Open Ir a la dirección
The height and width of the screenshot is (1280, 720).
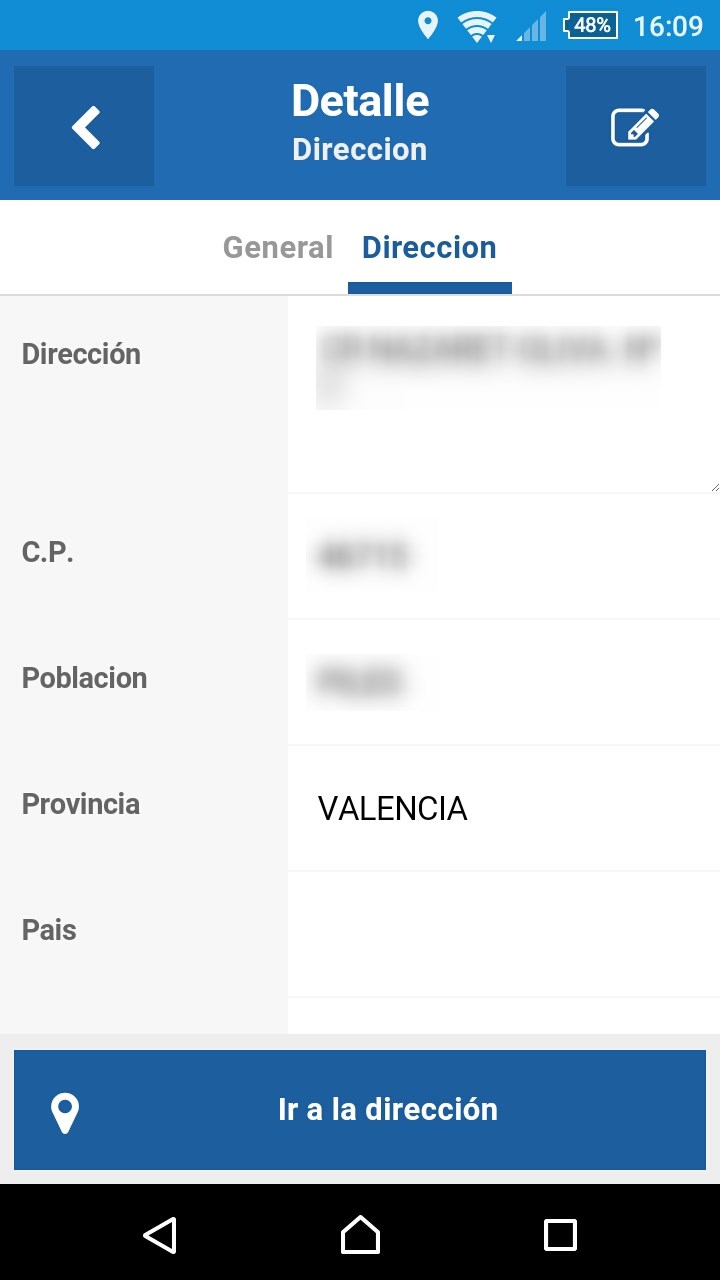[x=360, y=1110]
